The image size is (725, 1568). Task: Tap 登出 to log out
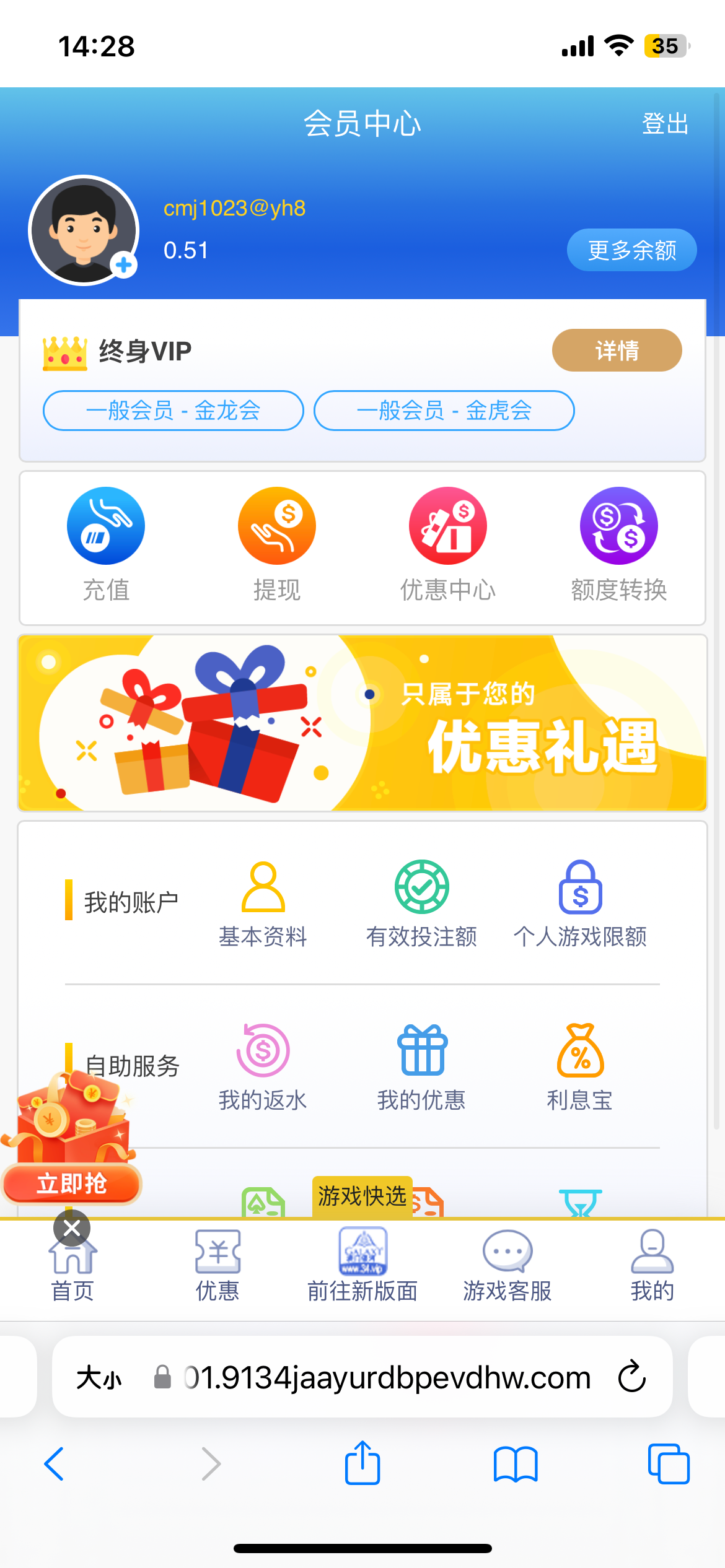[665, 124]
